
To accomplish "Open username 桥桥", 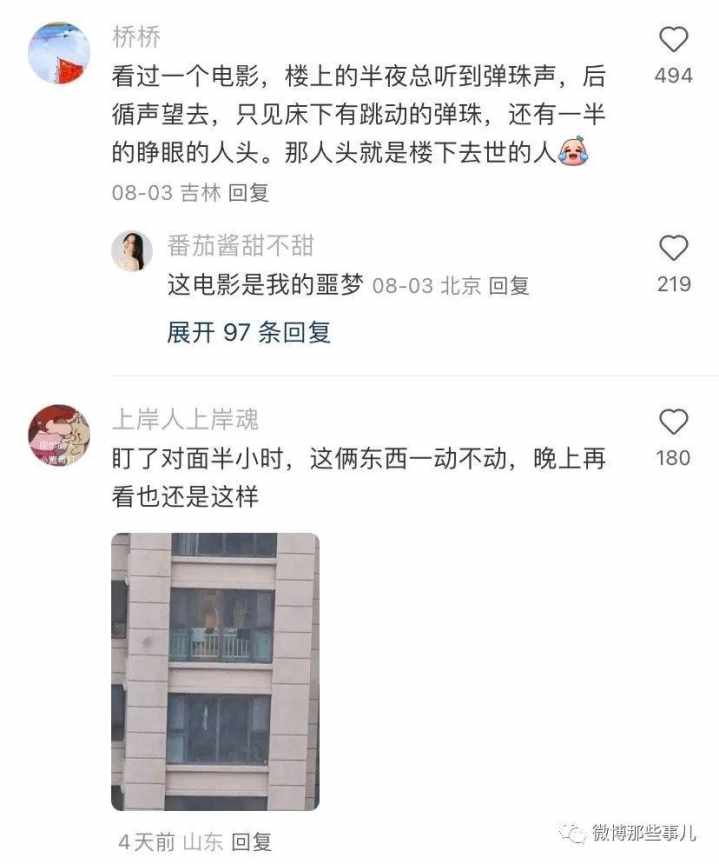I will point(136,37).
